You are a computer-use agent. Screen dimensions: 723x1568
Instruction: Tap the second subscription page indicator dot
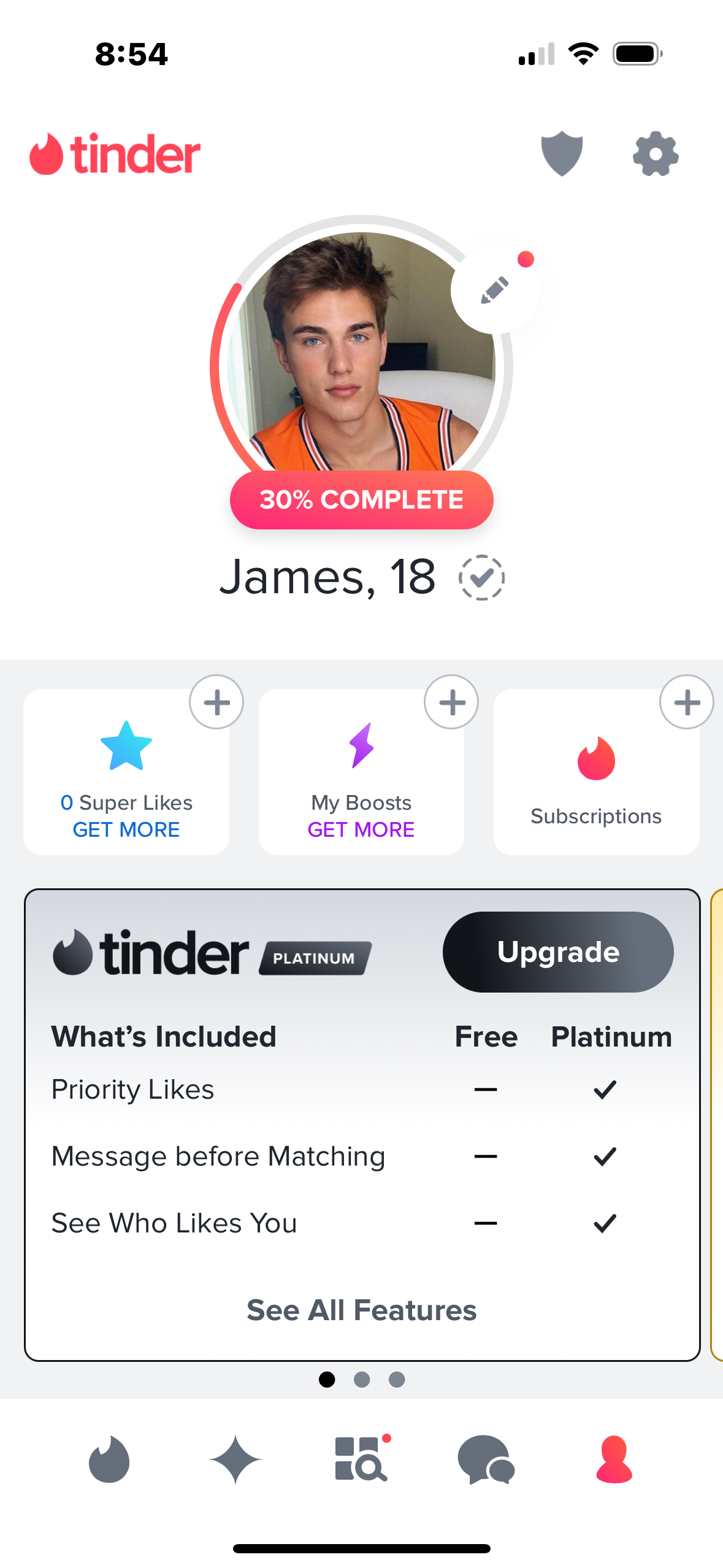click(x=362, y=1380)
